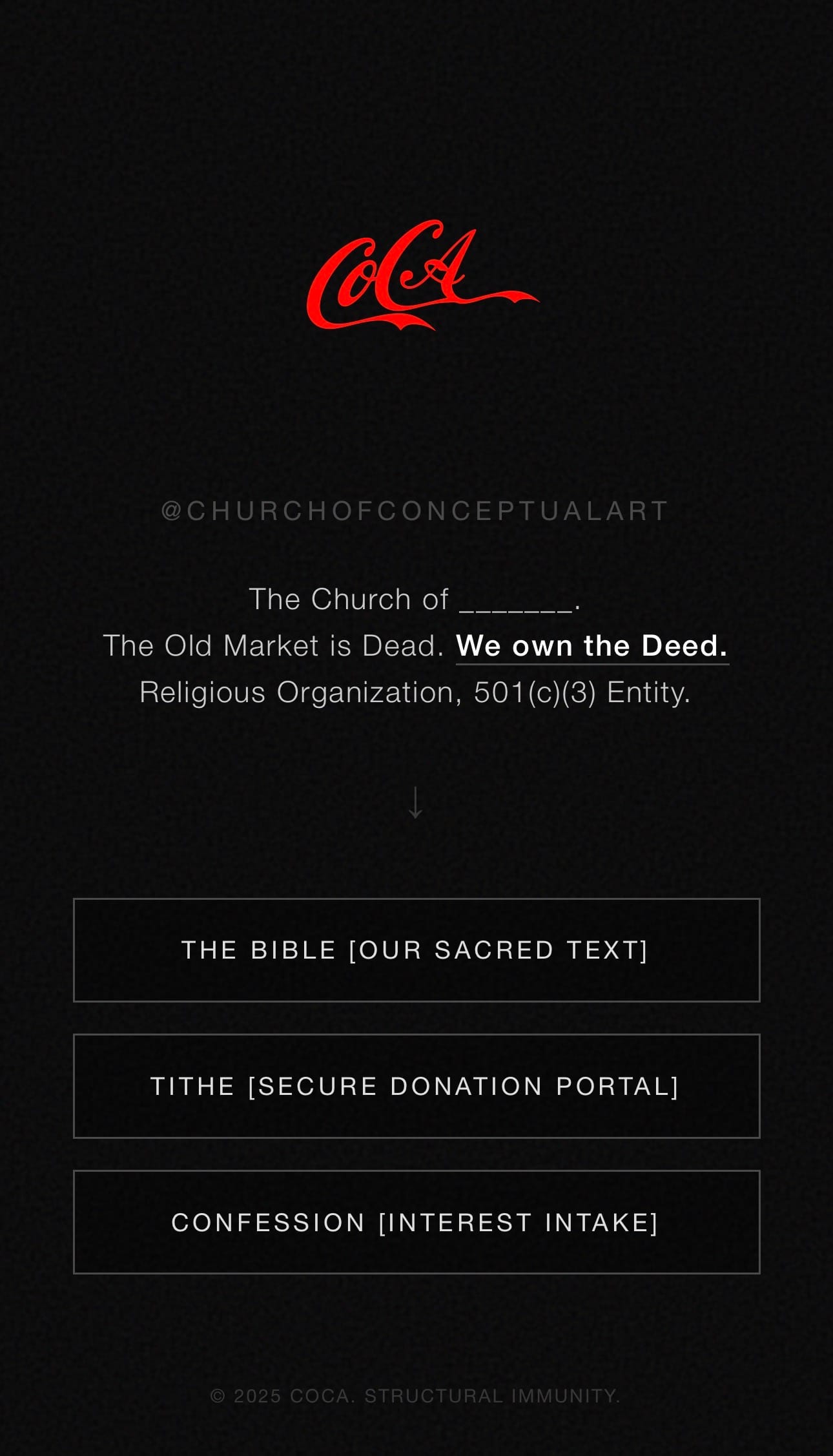Image resolution: width=833 pixels, height=1456 pixels.
Task: Open The Bible [Our Sacred Text]
Action: pyautogui.click(x=416, y=950)
